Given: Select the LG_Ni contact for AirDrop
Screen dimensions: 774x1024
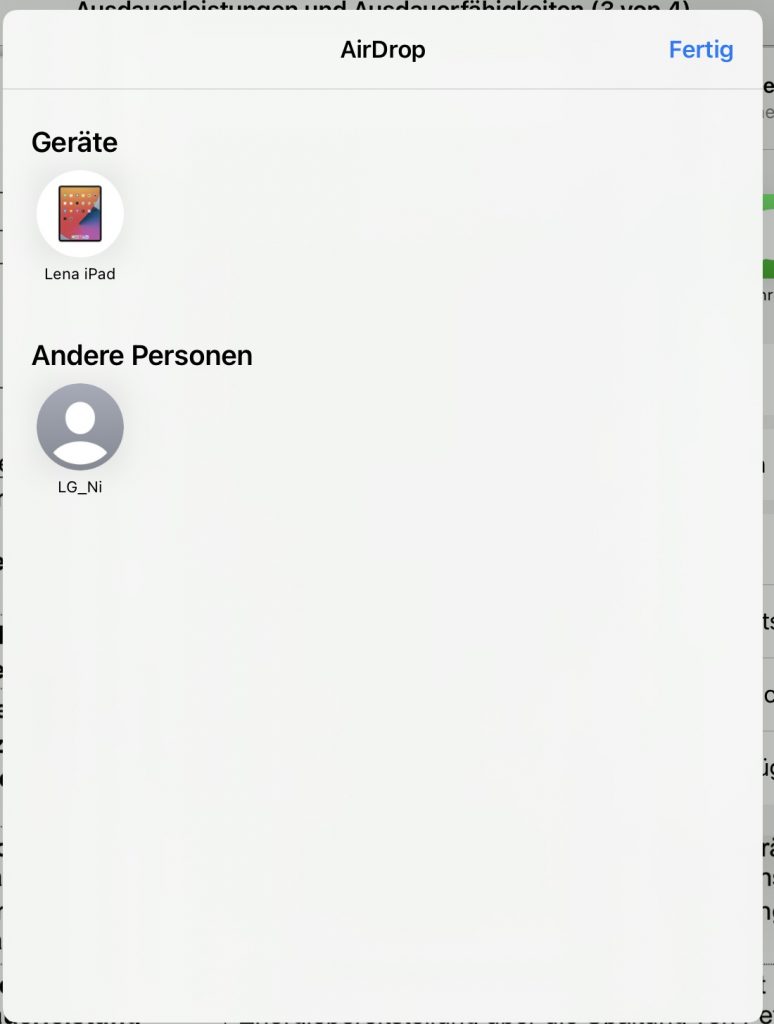Looking at the screenshot, I should (x=80, y=427).
